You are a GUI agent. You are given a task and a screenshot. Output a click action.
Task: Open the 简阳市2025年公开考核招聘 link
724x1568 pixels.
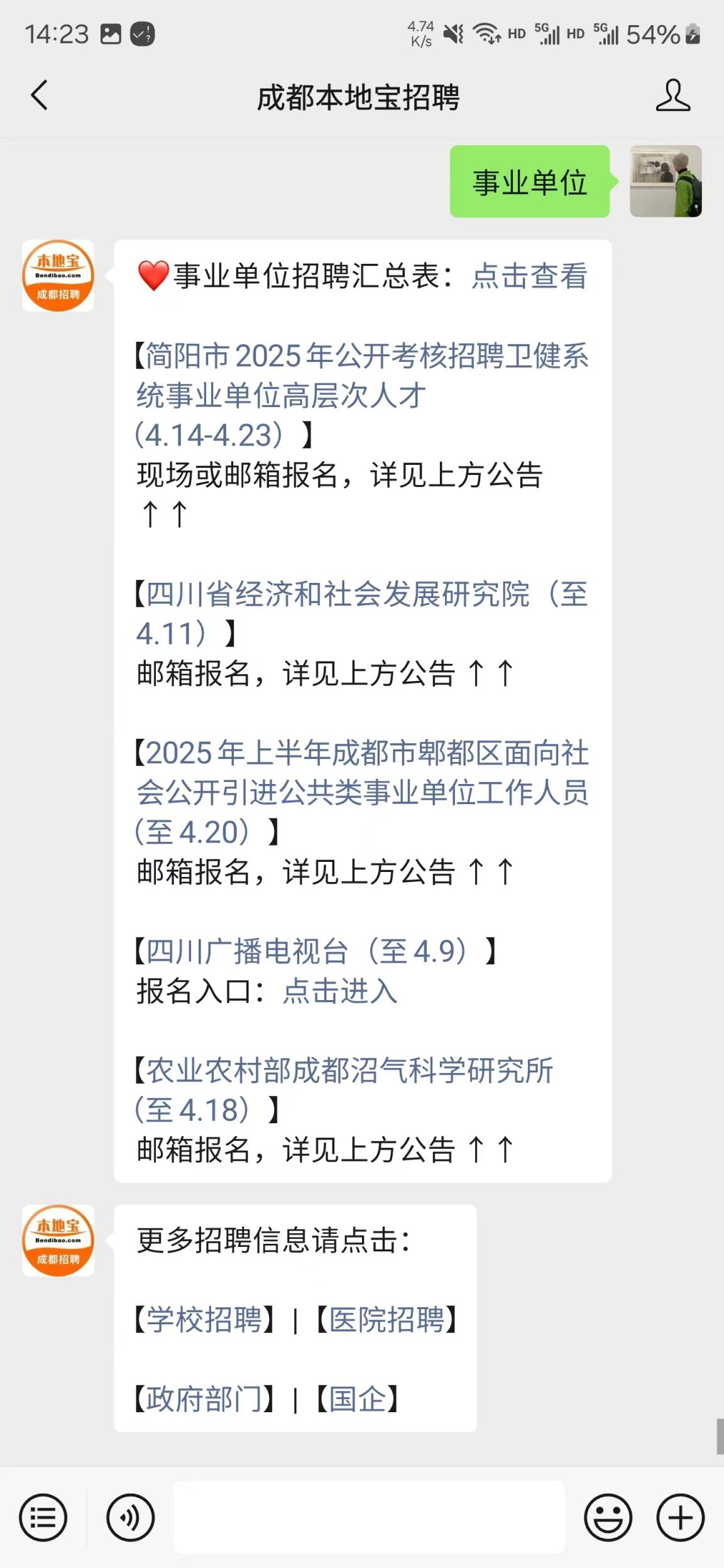(x=363, y=395)
